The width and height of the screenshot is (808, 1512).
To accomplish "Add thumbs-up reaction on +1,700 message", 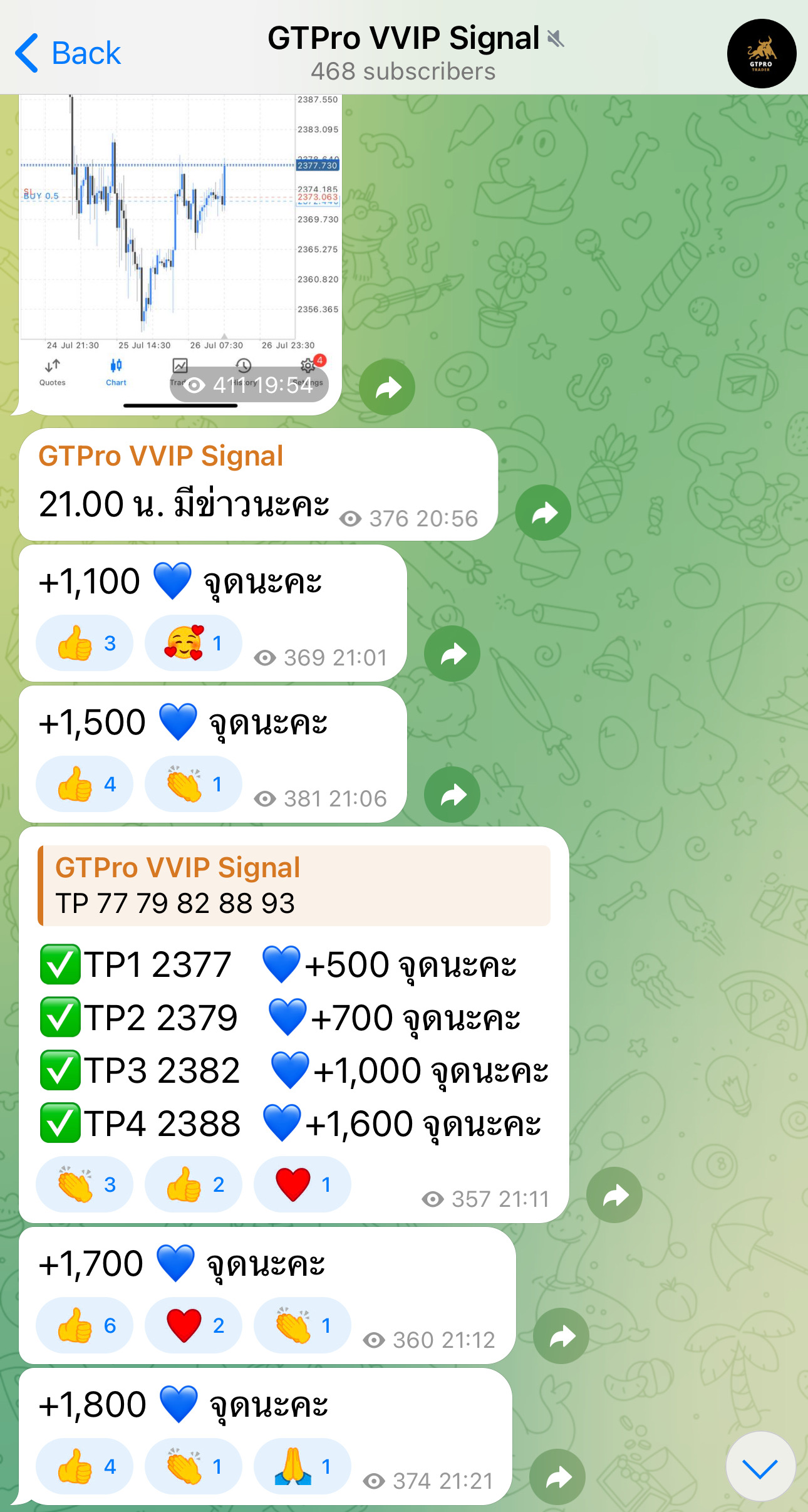I will coord(85,1325).
